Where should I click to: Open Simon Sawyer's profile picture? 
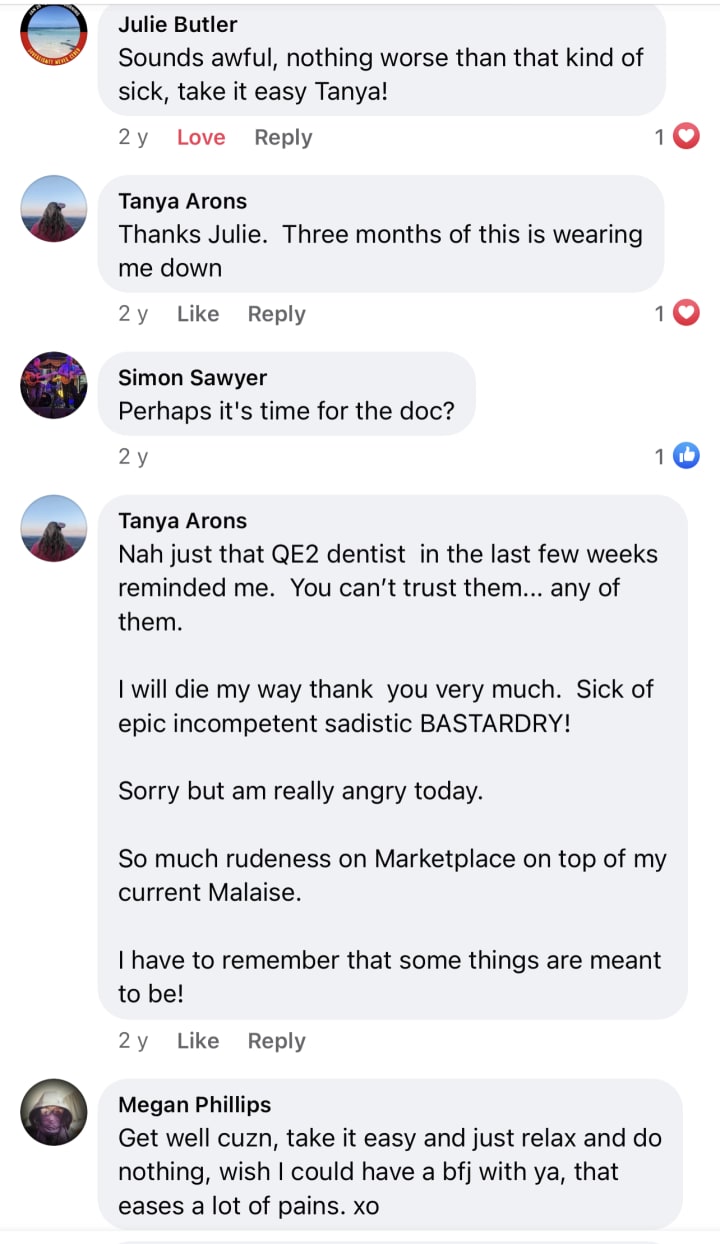[54, 385]
